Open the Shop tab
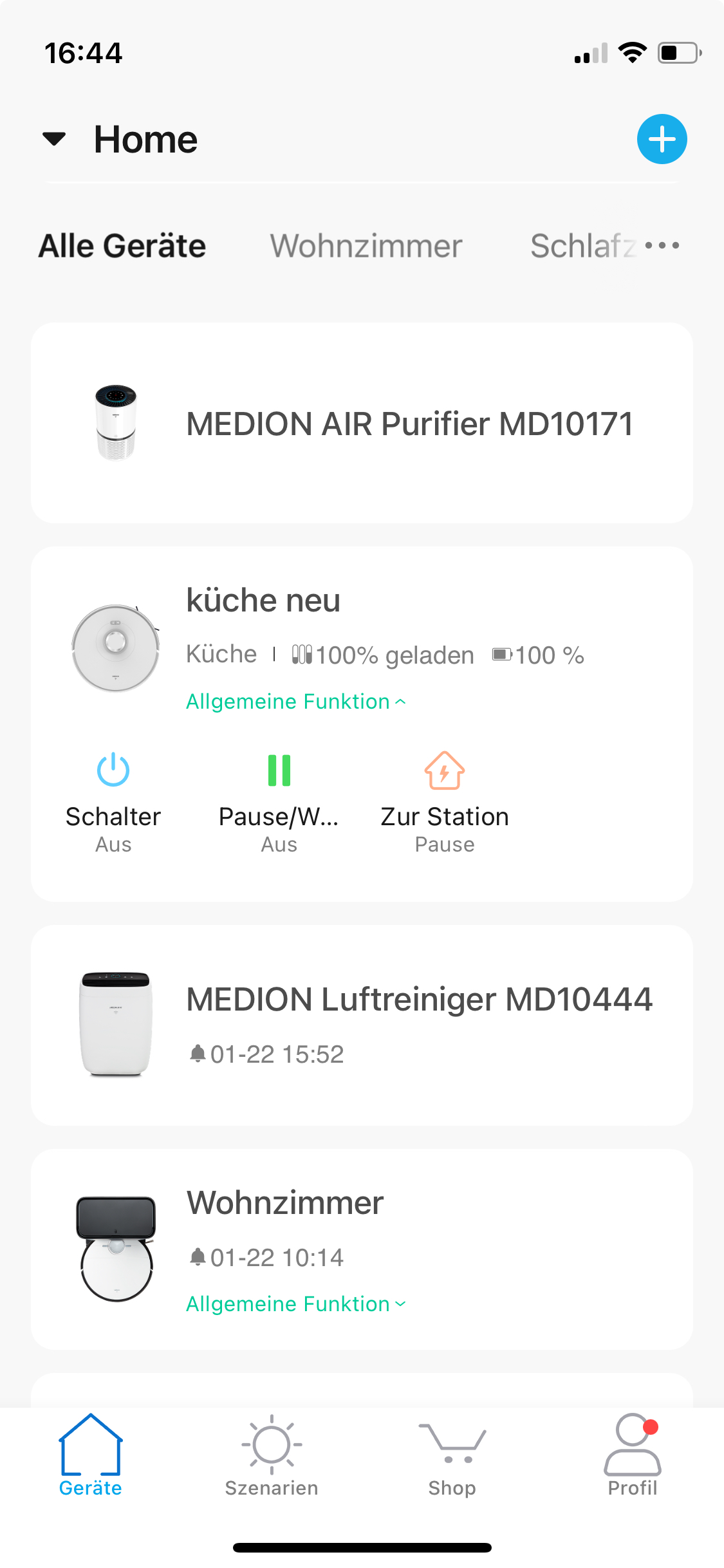The image size is (724, 1568). (452, 1455)
